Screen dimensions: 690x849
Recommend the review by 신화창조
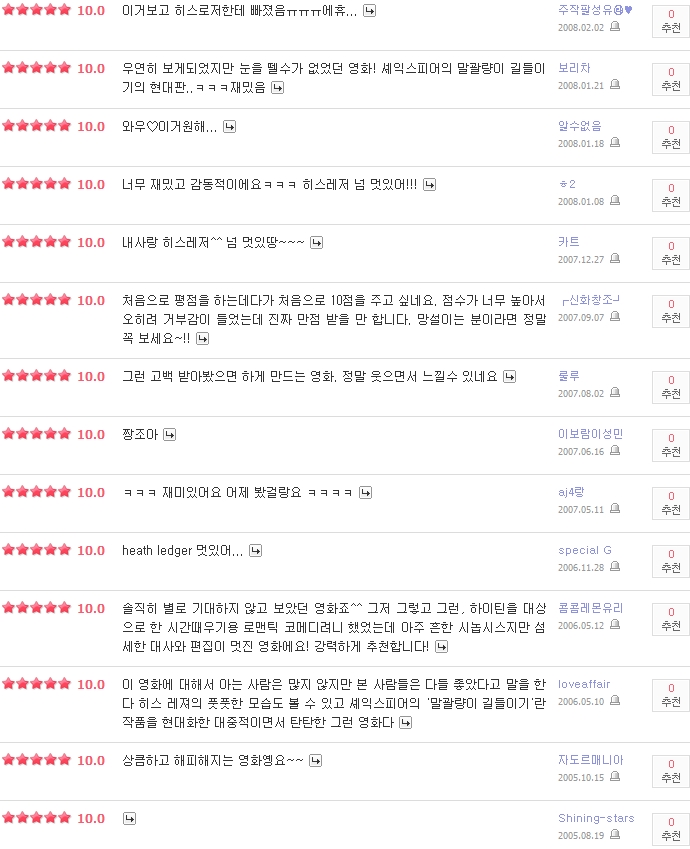point(670,311)
